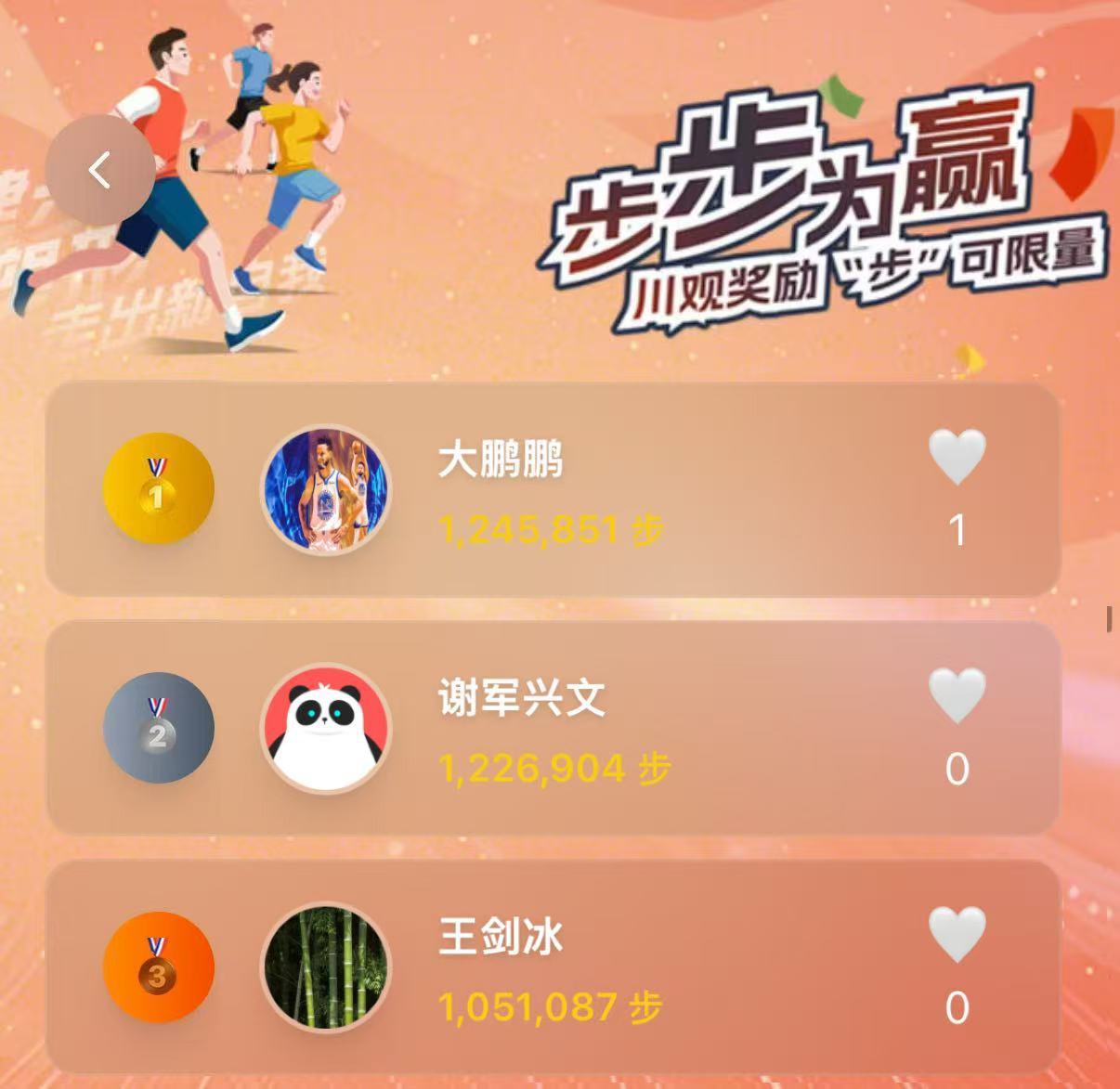Tap the heart beside 王剑冰
Image resolution: width=1120 pixels, height=1089 pixels.
tap(957, 934)
